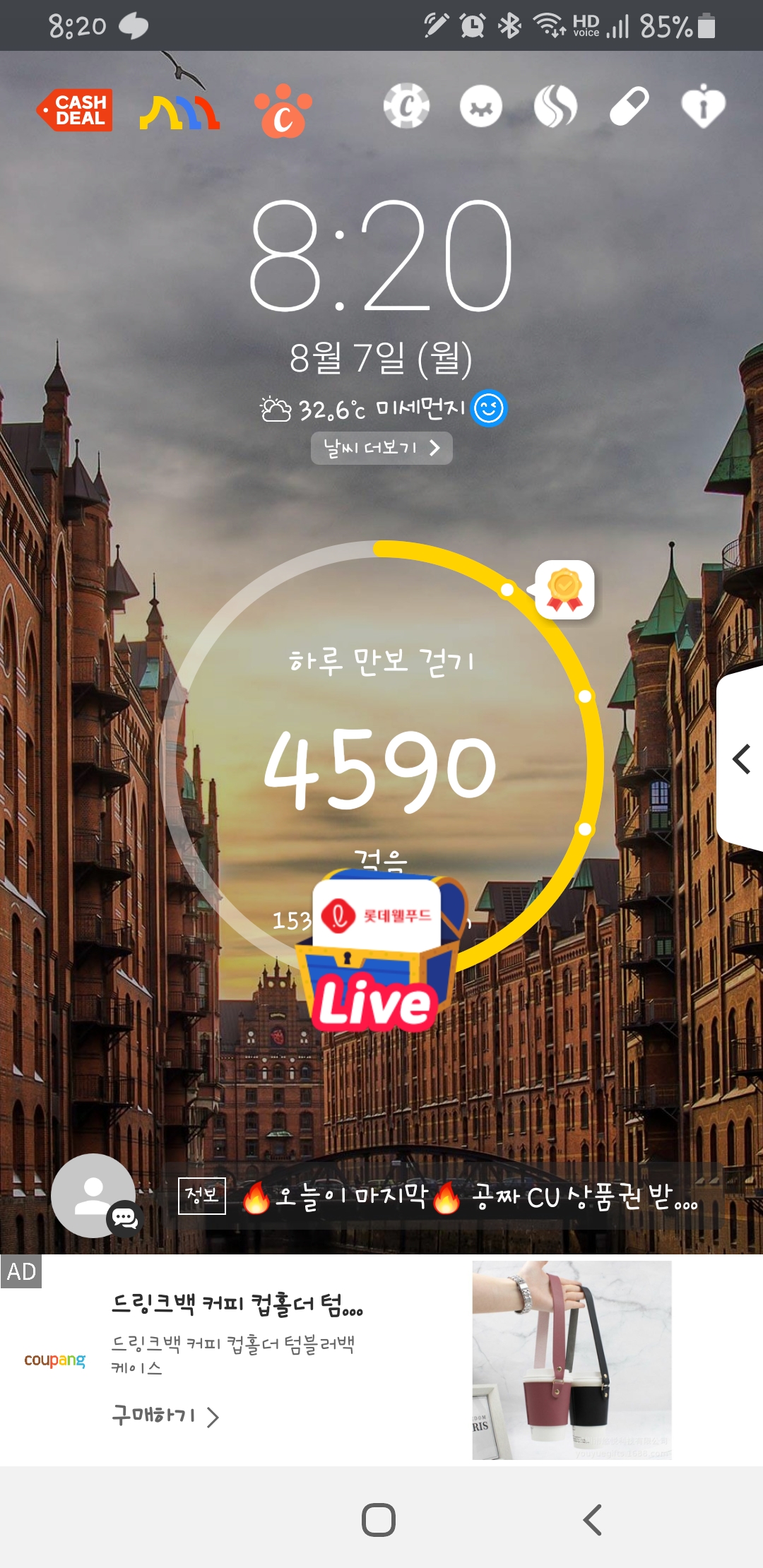Screen dimensions: 763x1568
Task: Open the cup holder ad image
Action: [572, 1360]
